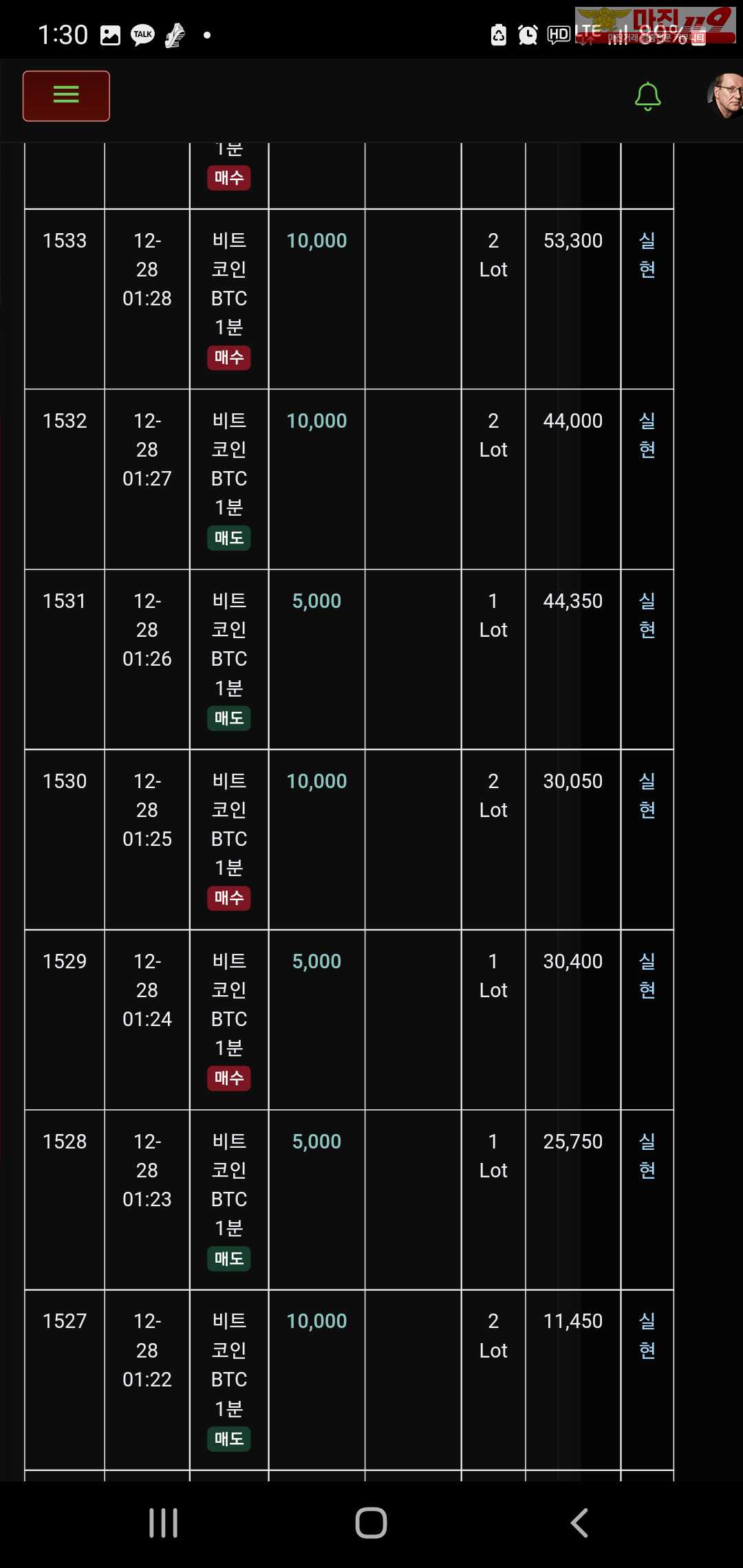Image resolution: width=743 pixels, height=1568 pixels.
Task: Open the notifications bell
Action: point(647,96)
